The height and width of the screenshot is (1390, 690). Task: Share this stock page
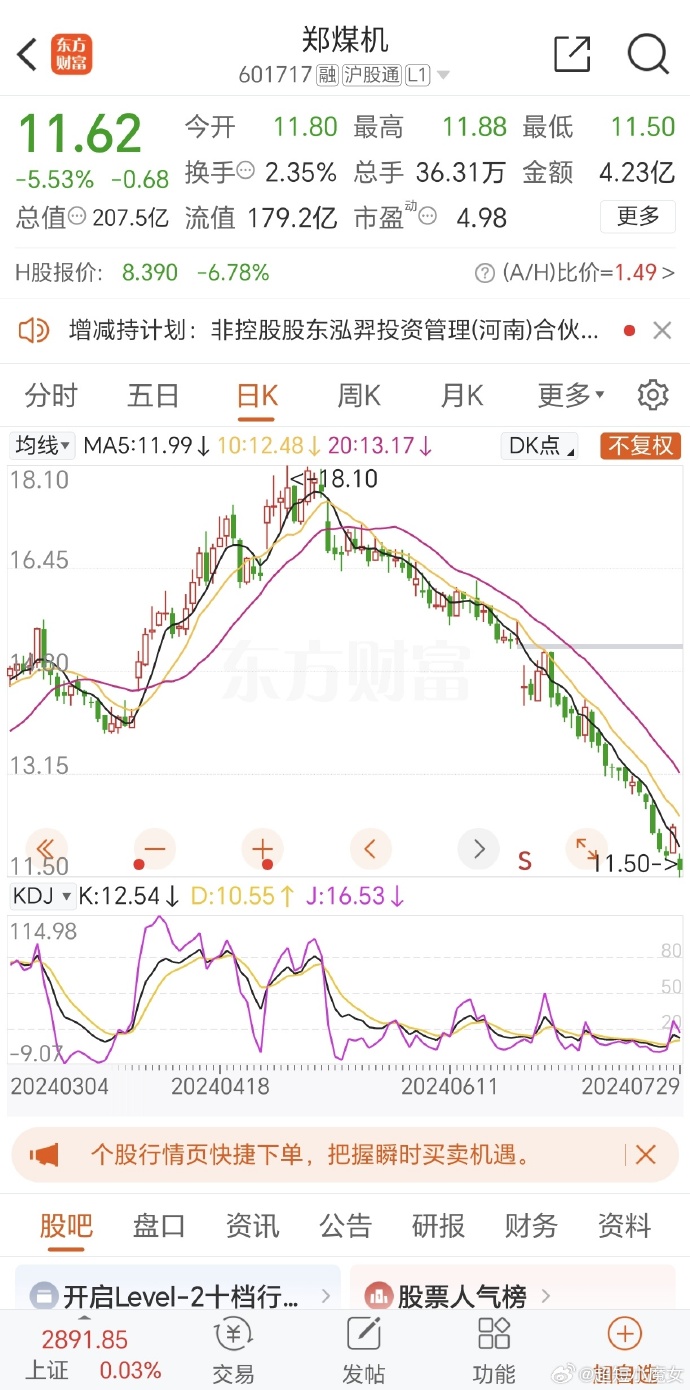click(x=572, y=53)
